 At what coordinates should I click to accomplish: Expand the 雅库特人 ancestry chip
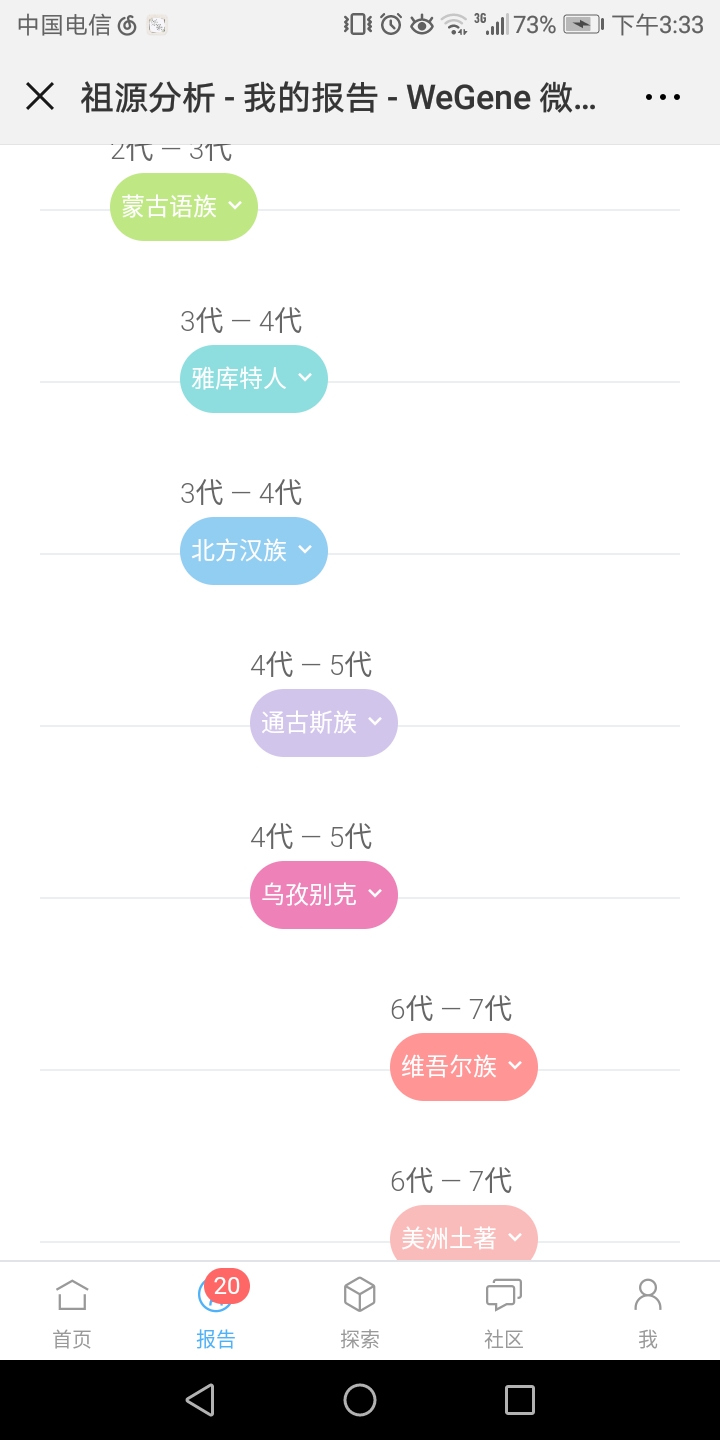click(x=254, y=379)
